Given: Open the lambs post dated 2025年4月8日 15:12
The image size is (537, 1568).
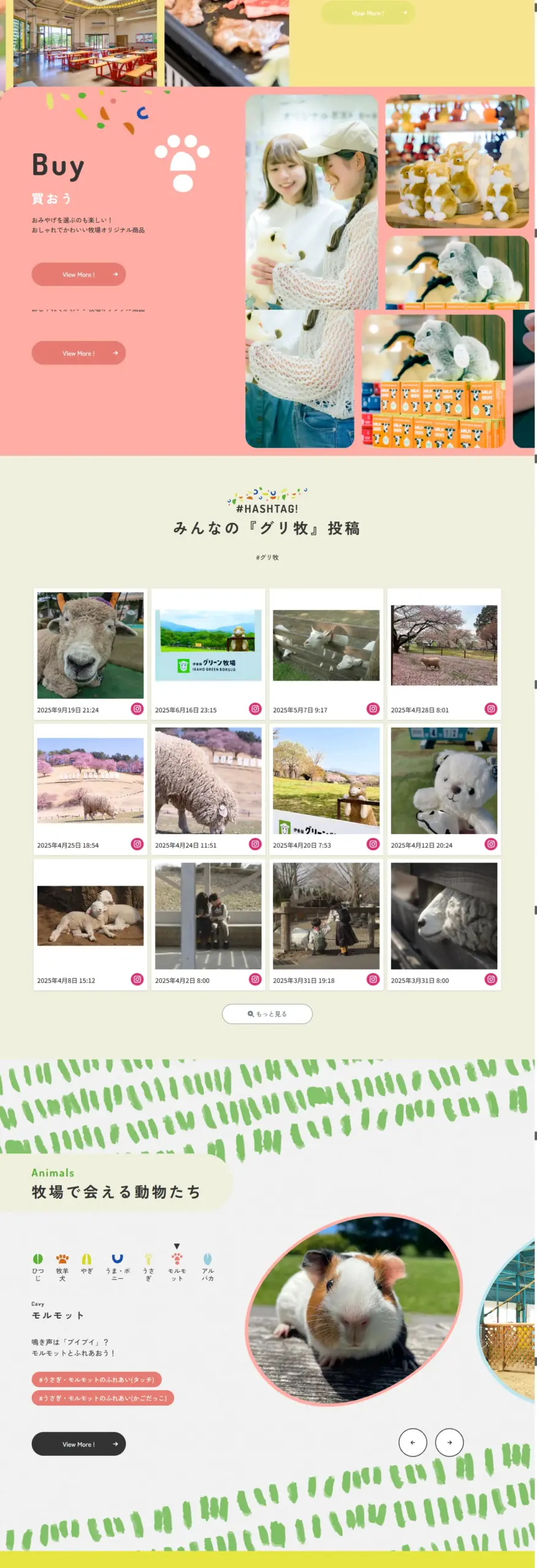Looking at the screenshot, I should point(90,916).
